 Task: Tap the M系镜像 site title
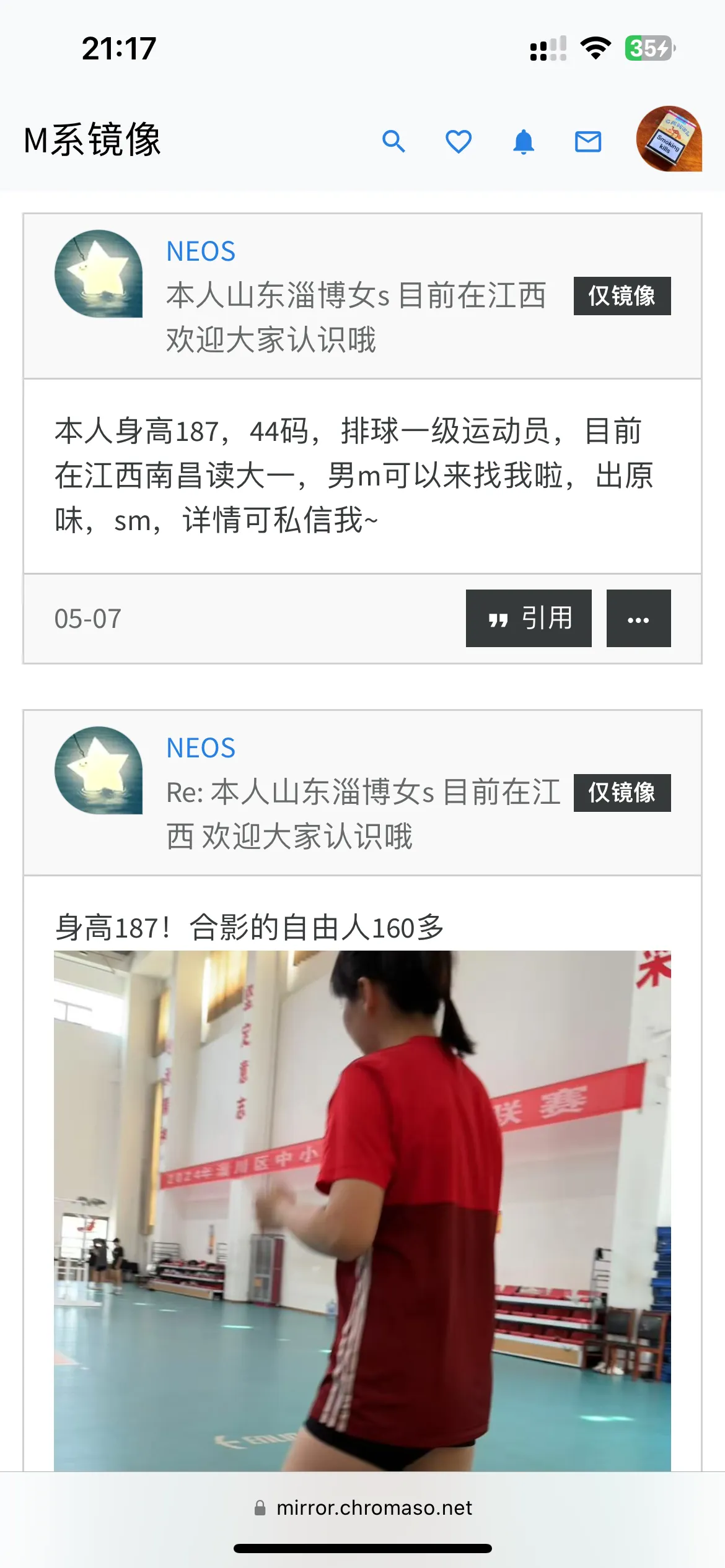pyautogui.click(x=92, y=139)
